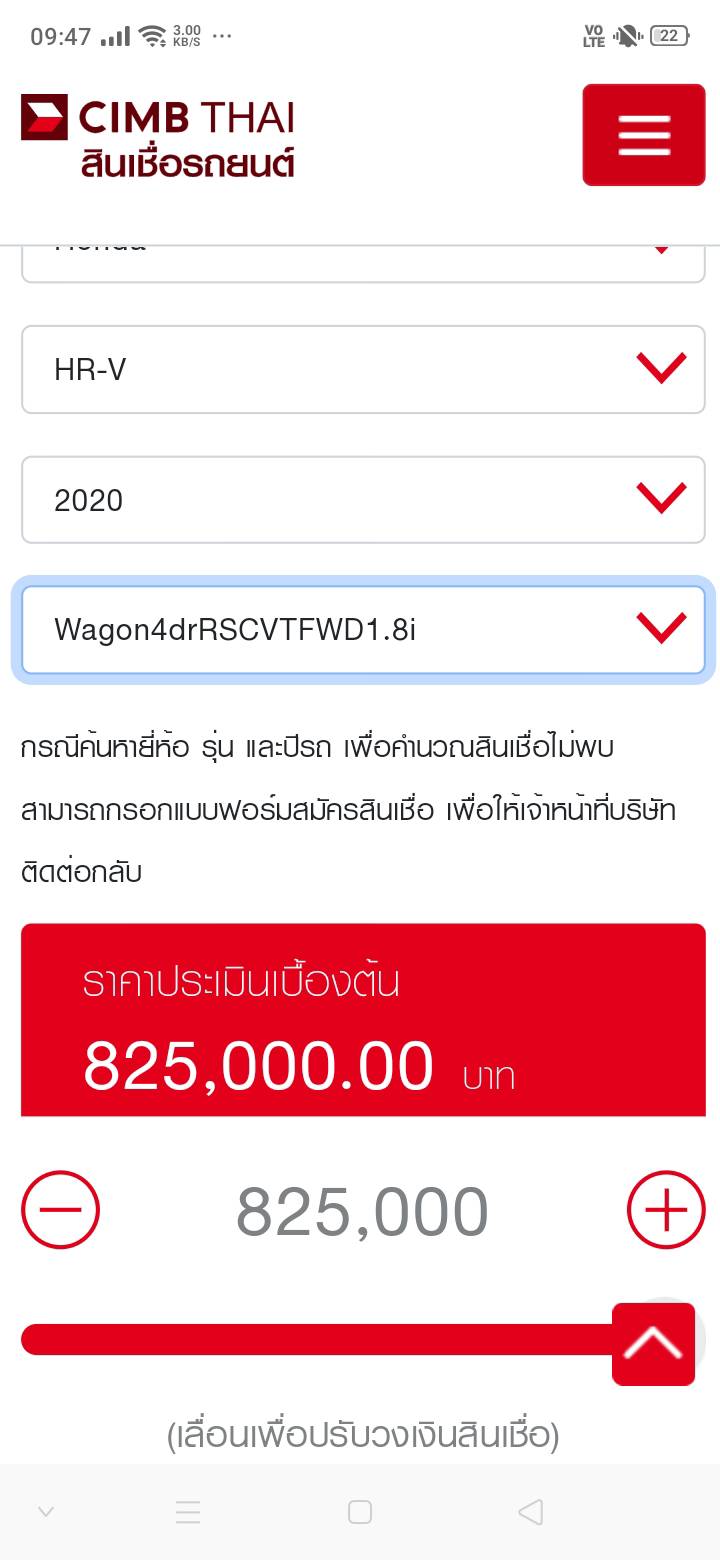Open the Wagon4drRSCVTFWD1.8i variant dropdown

[363, 630]
